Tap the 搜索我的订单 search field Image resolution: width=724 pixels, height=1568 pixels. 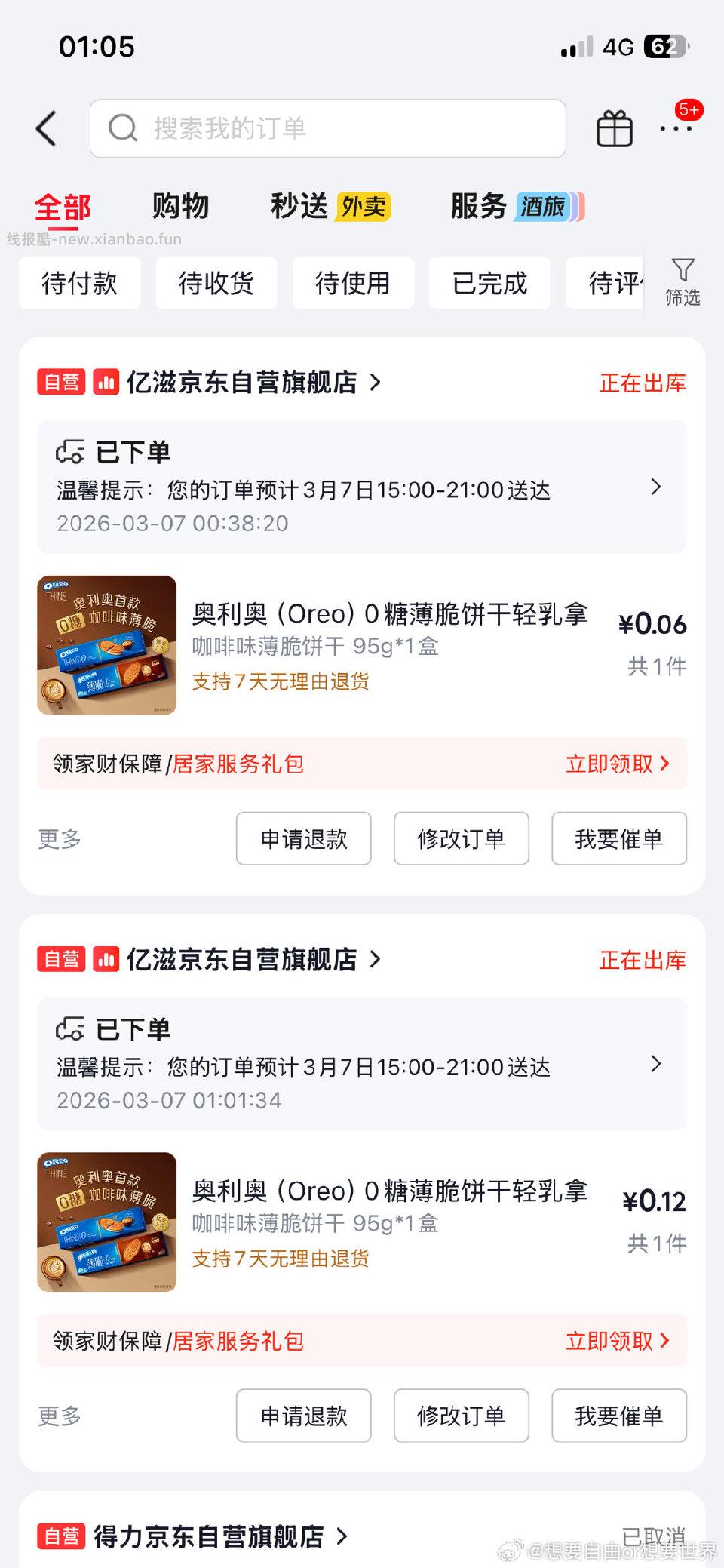click(328, 127)
